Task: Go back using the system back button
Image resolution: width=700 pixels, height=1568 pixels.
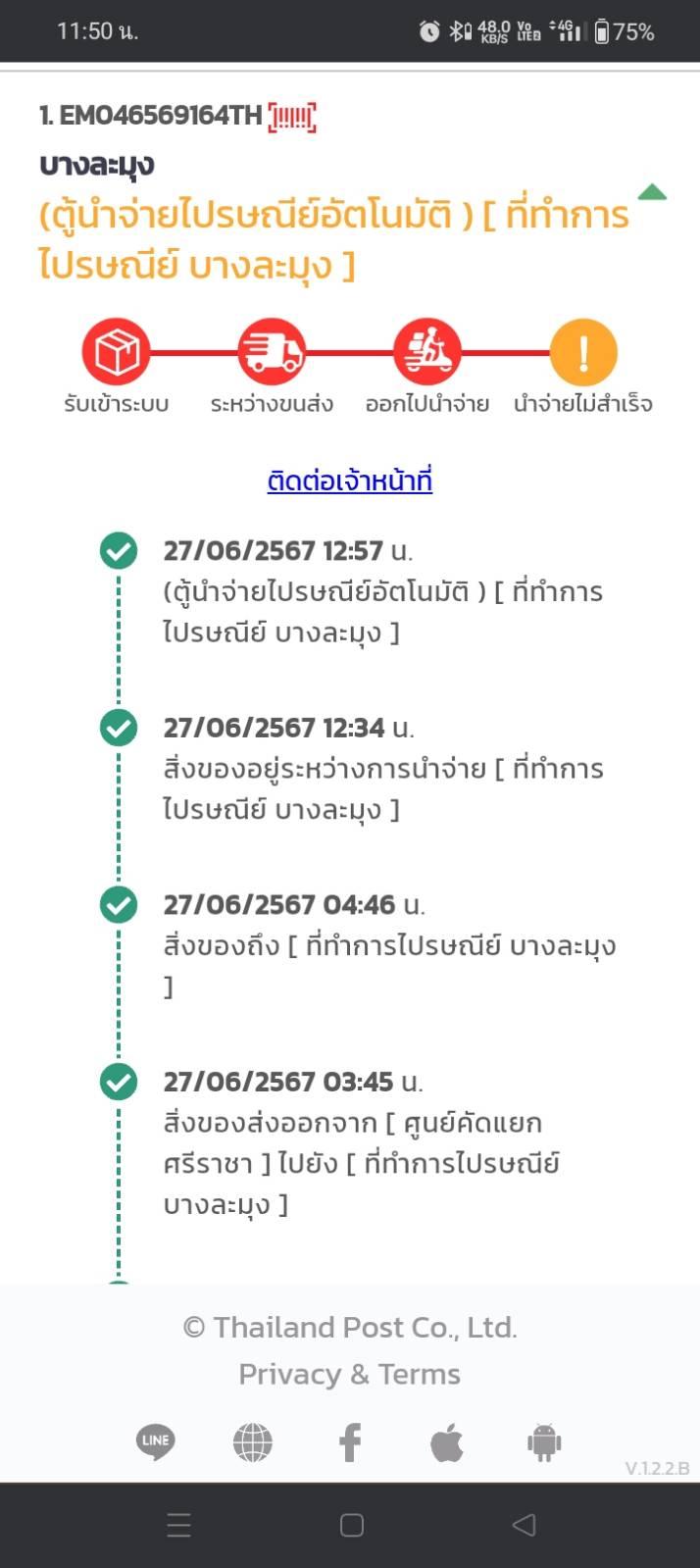Action: point(525,1525)
